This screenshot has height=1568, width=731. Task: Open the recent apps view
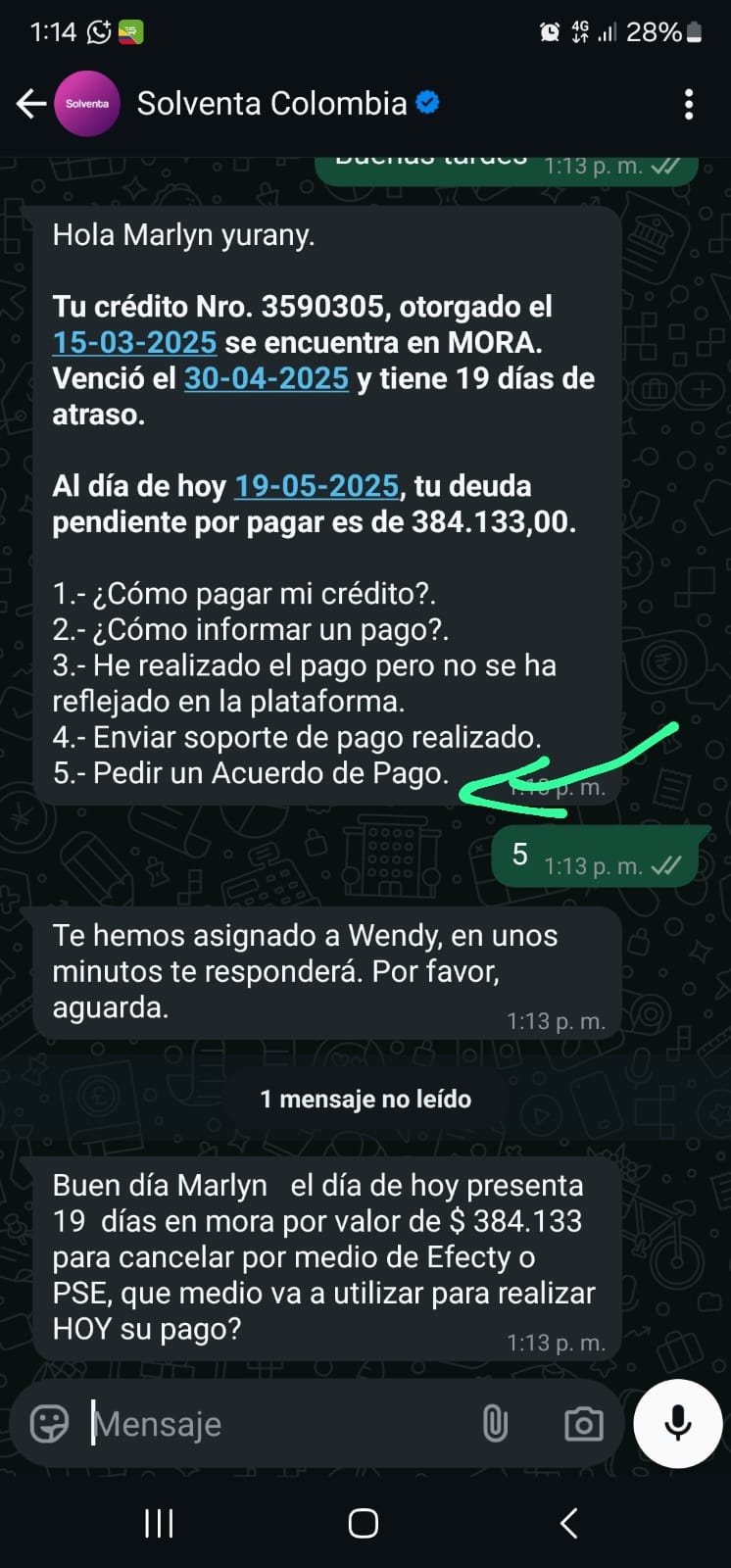pos(159,1523)
